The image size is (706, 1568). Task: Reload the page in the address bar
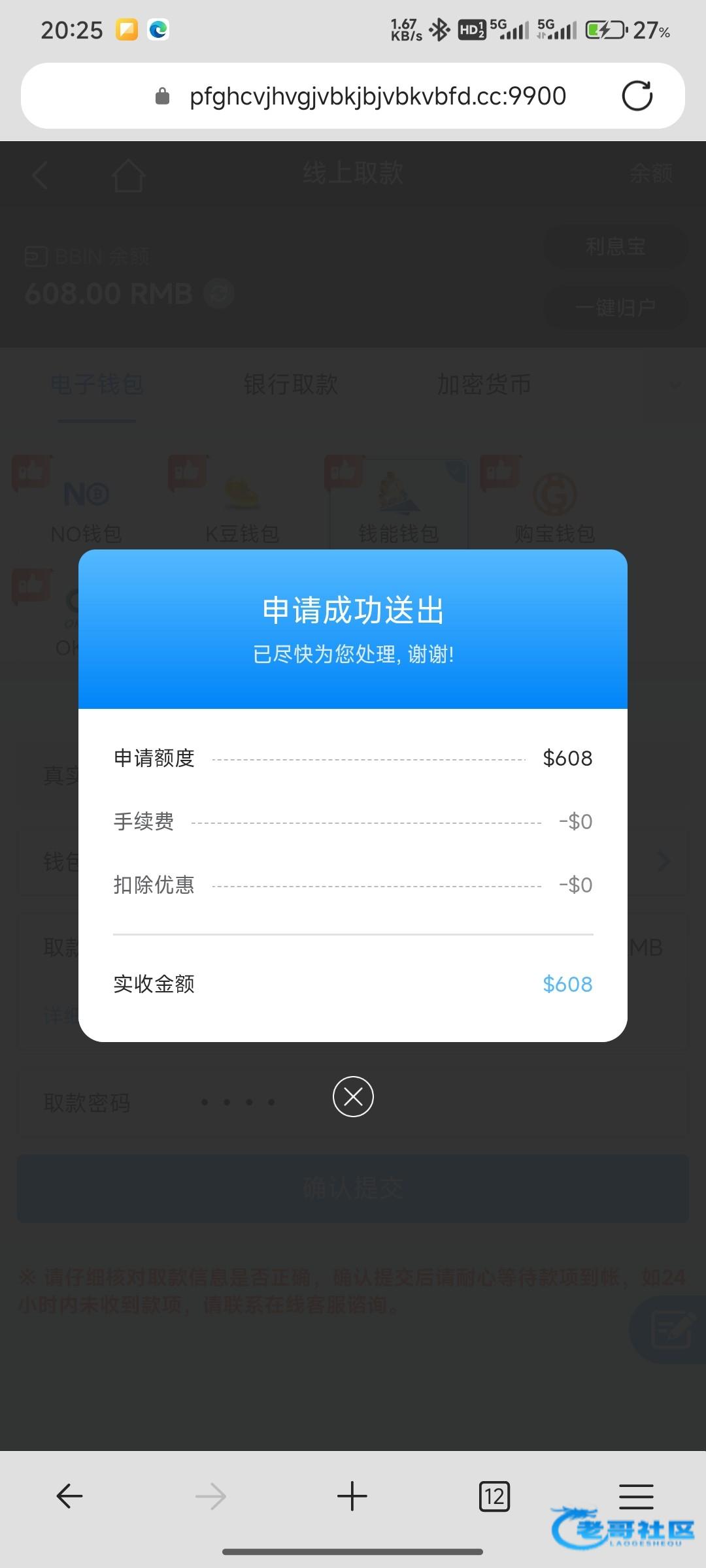[637, 96]
